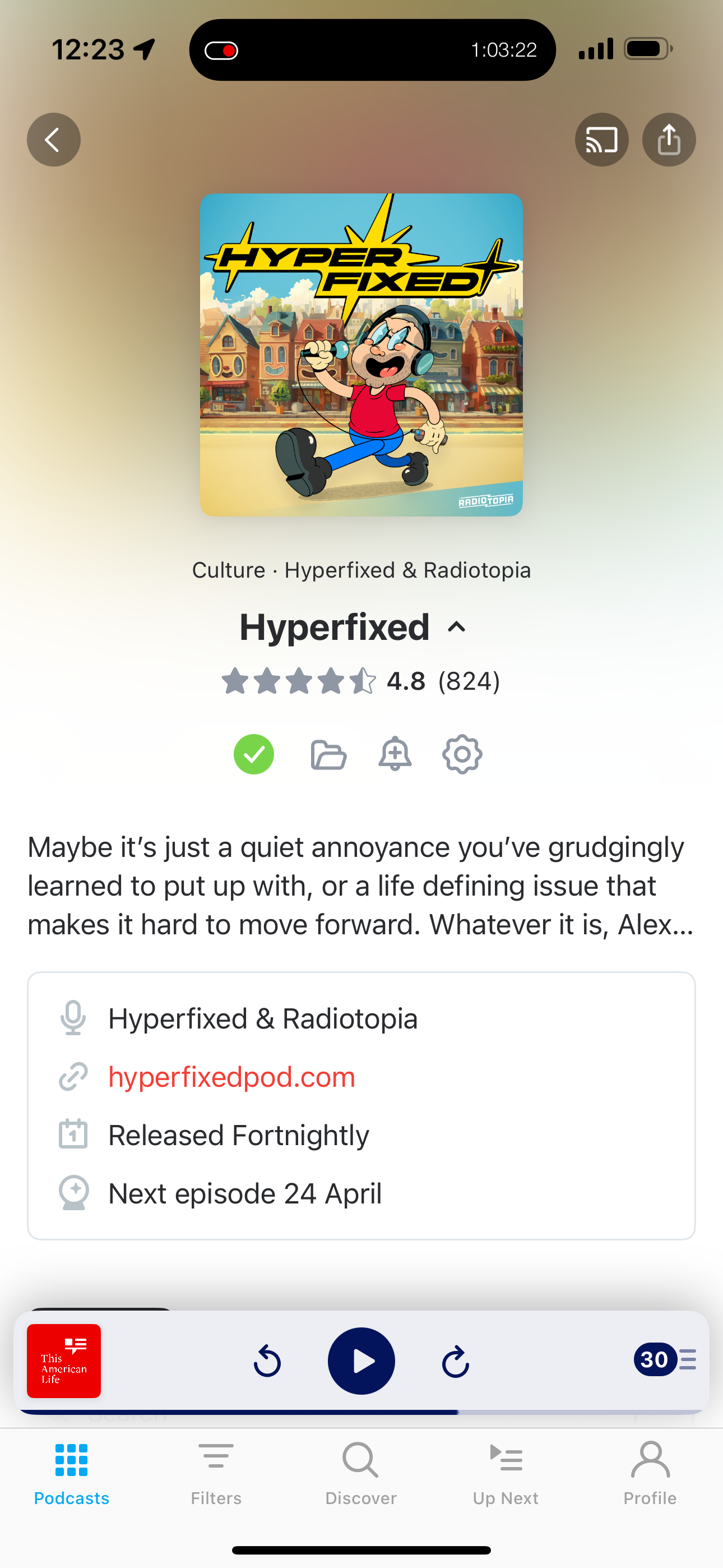This screenshot has width=723, height=1568.
Task: Switch to the Filters tab
Action: click(216, 1473)
